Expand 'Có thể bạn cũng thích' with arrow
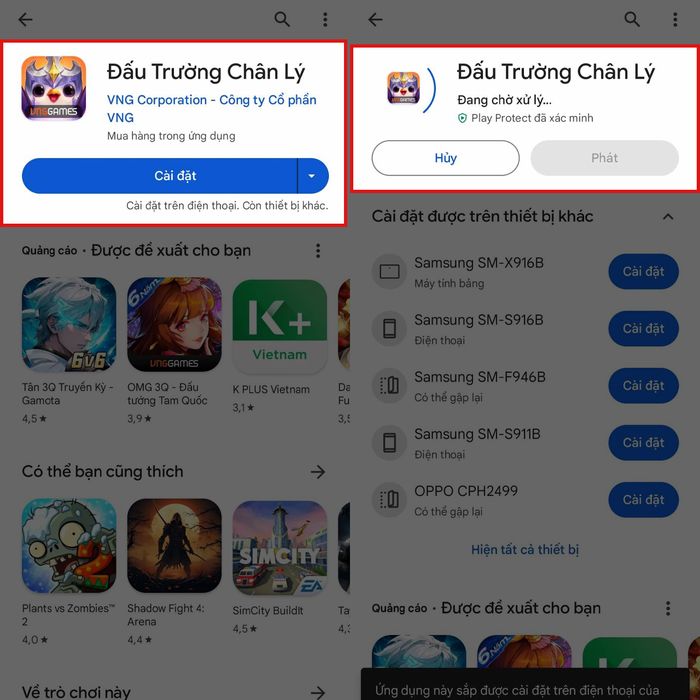The width and height of the screenshot is (700, 700). [318, 471]
